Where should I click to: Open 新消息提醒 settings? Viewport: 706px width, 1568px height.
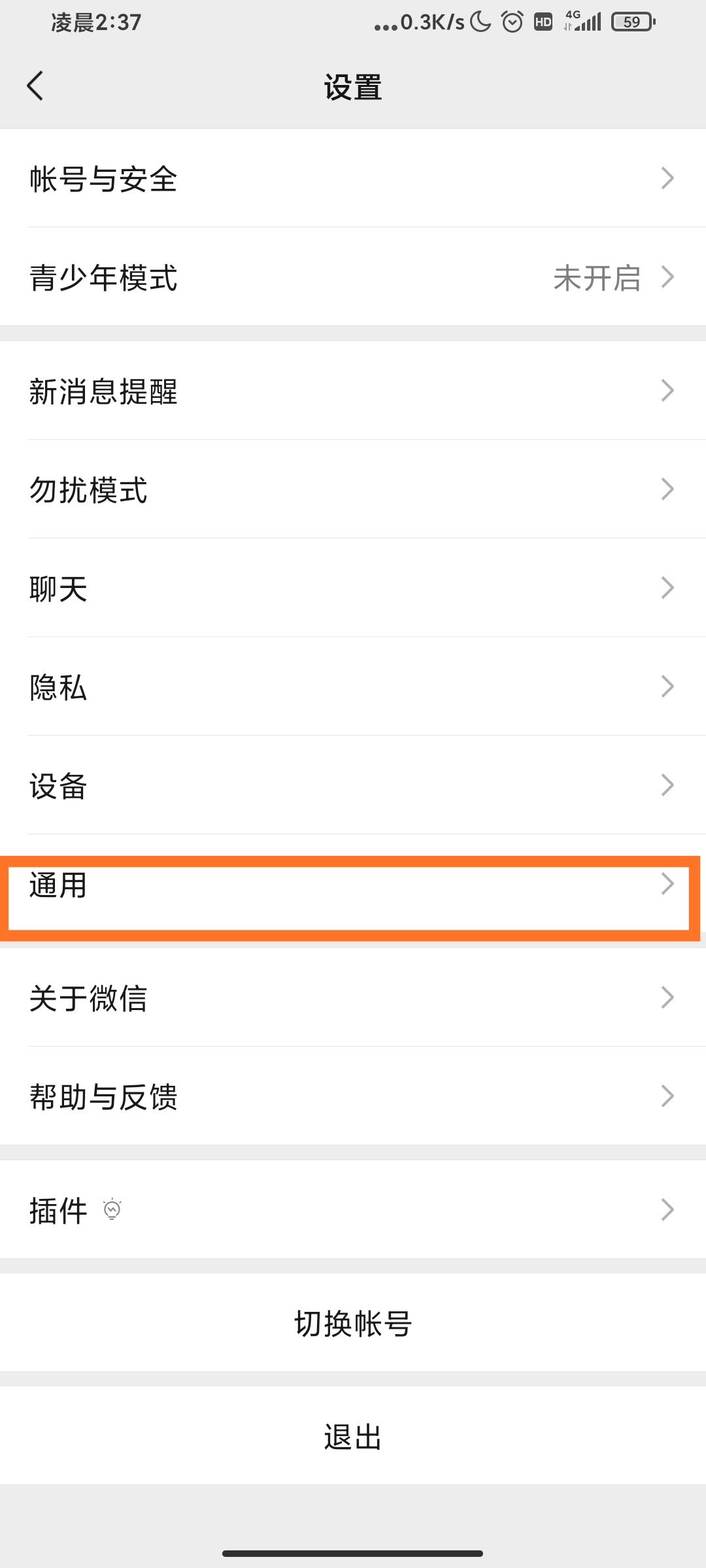point(353,391)
